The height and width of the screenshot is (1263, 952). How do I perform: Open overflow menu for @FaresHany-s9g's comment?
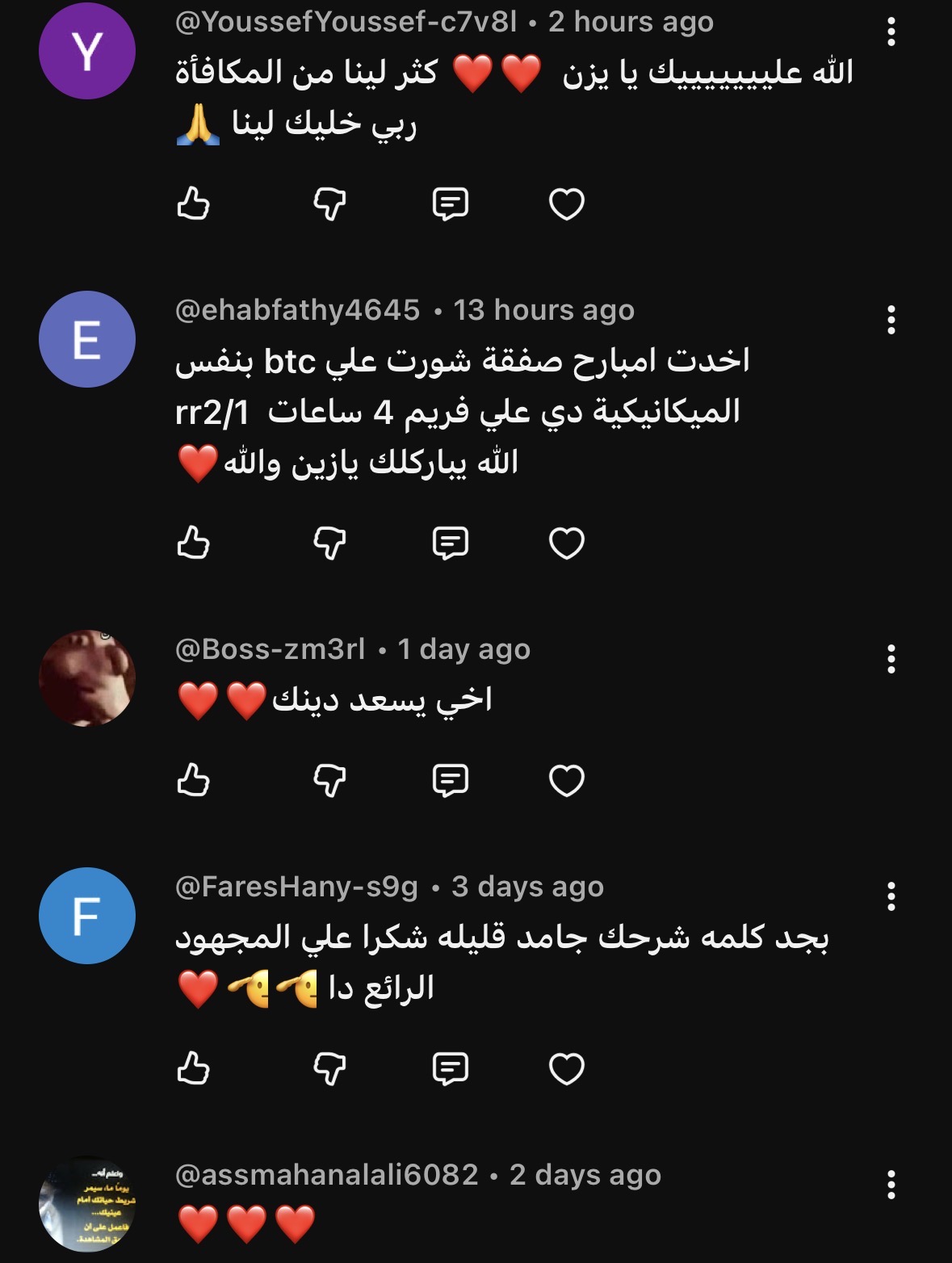[x=891, y=896]
